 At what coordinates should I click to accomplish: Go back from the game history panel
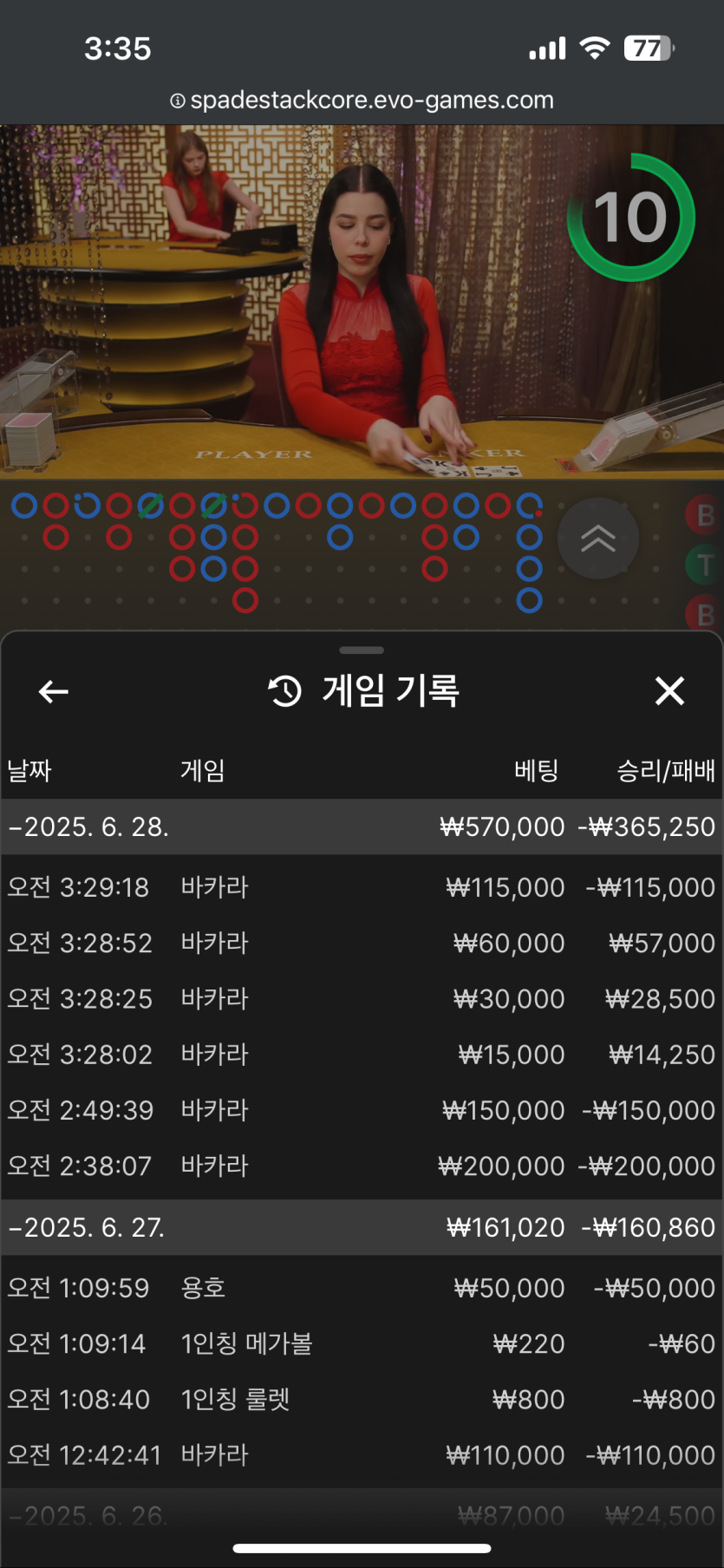pyautogui.click(x=54, y=691)
